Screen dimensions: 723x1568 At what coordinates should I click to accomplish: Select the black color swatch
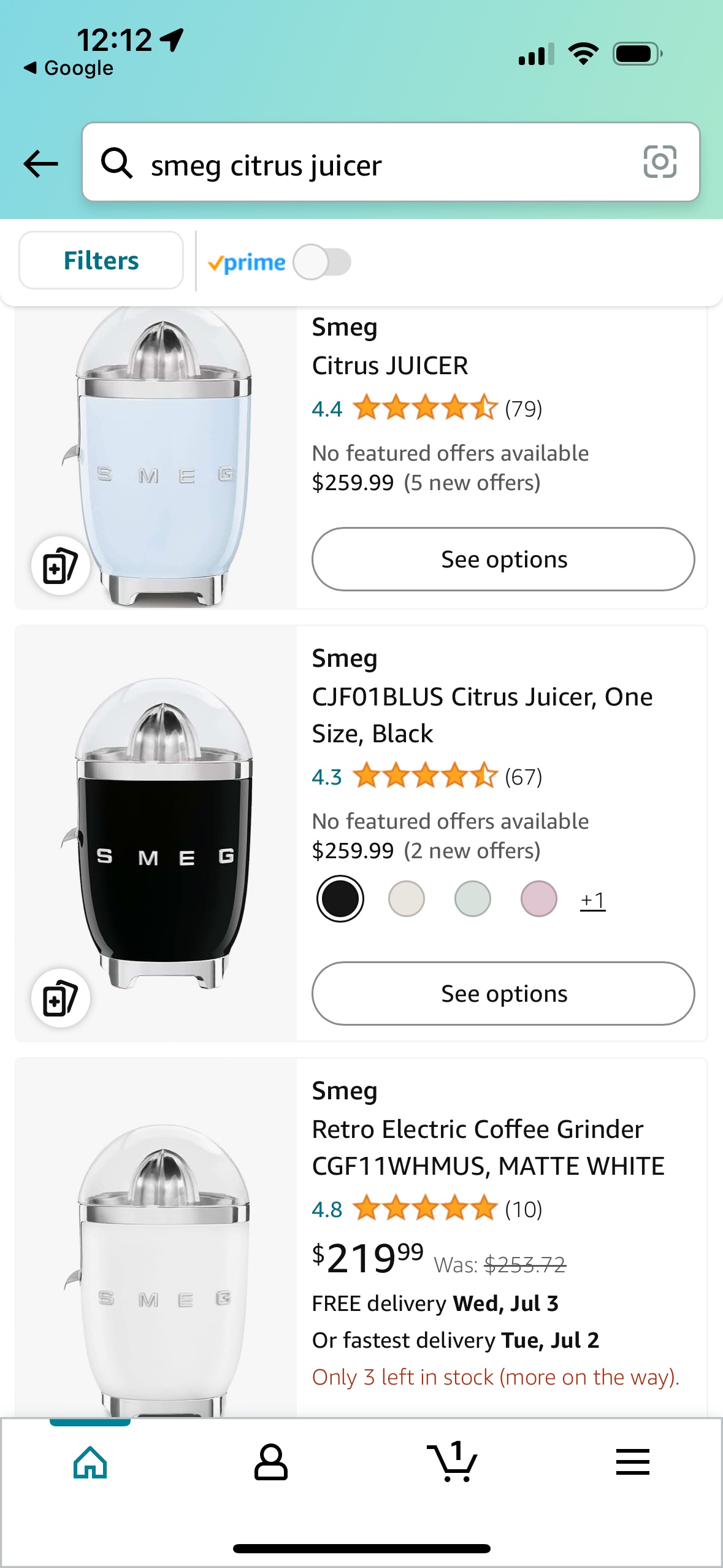click(x=340, y=898)
